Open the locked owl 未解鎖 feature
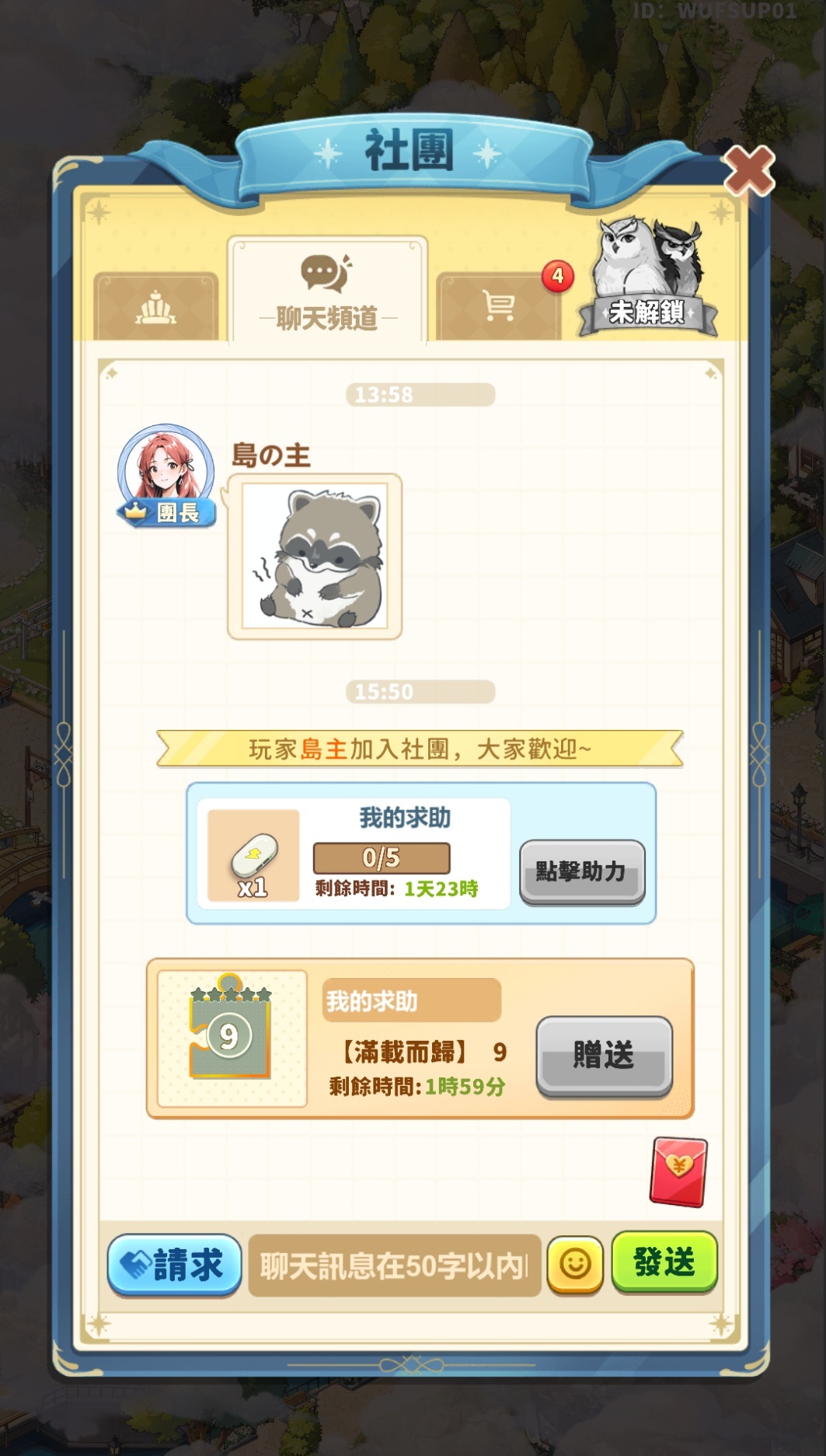 coord(647,280)
